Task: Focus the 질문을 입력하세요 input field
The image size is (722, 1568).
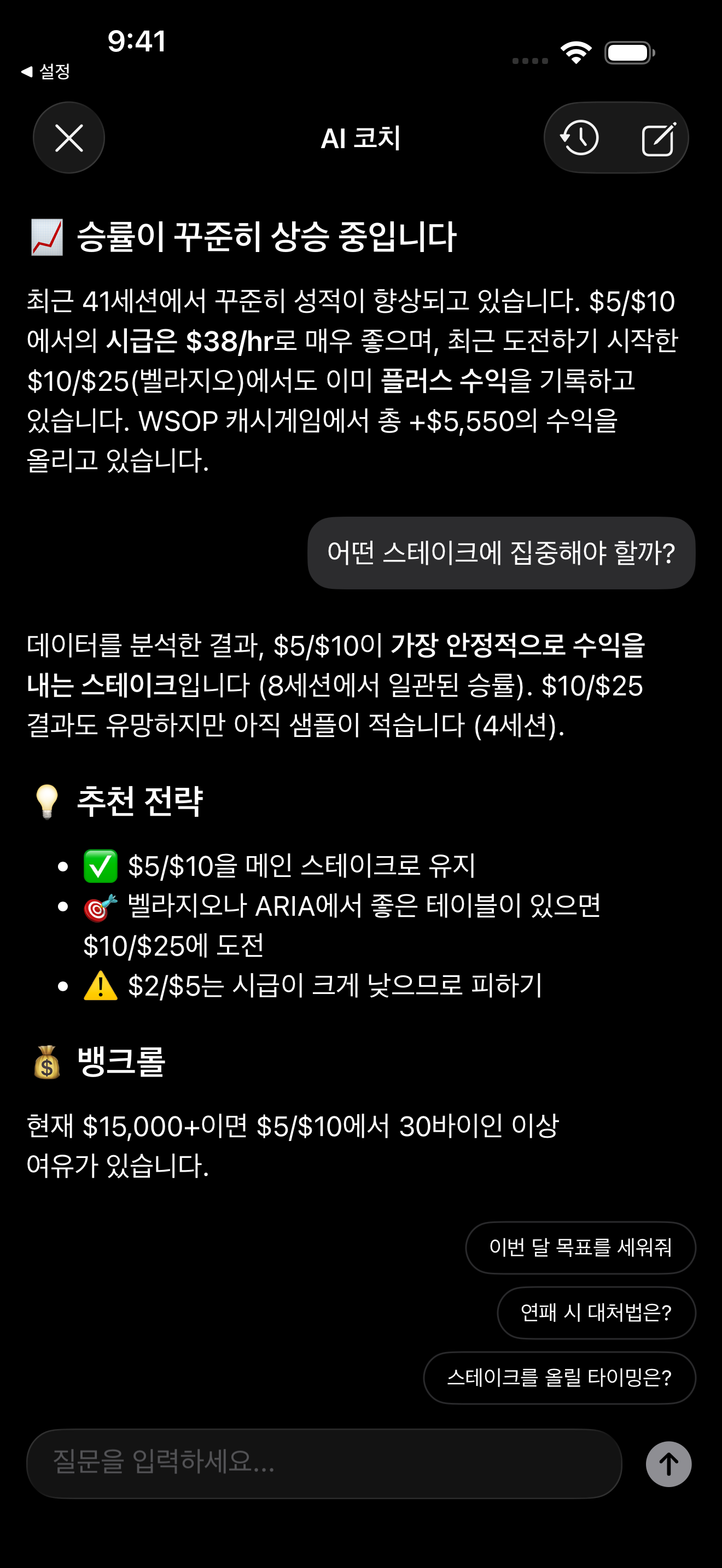Action: (324, 1464)
